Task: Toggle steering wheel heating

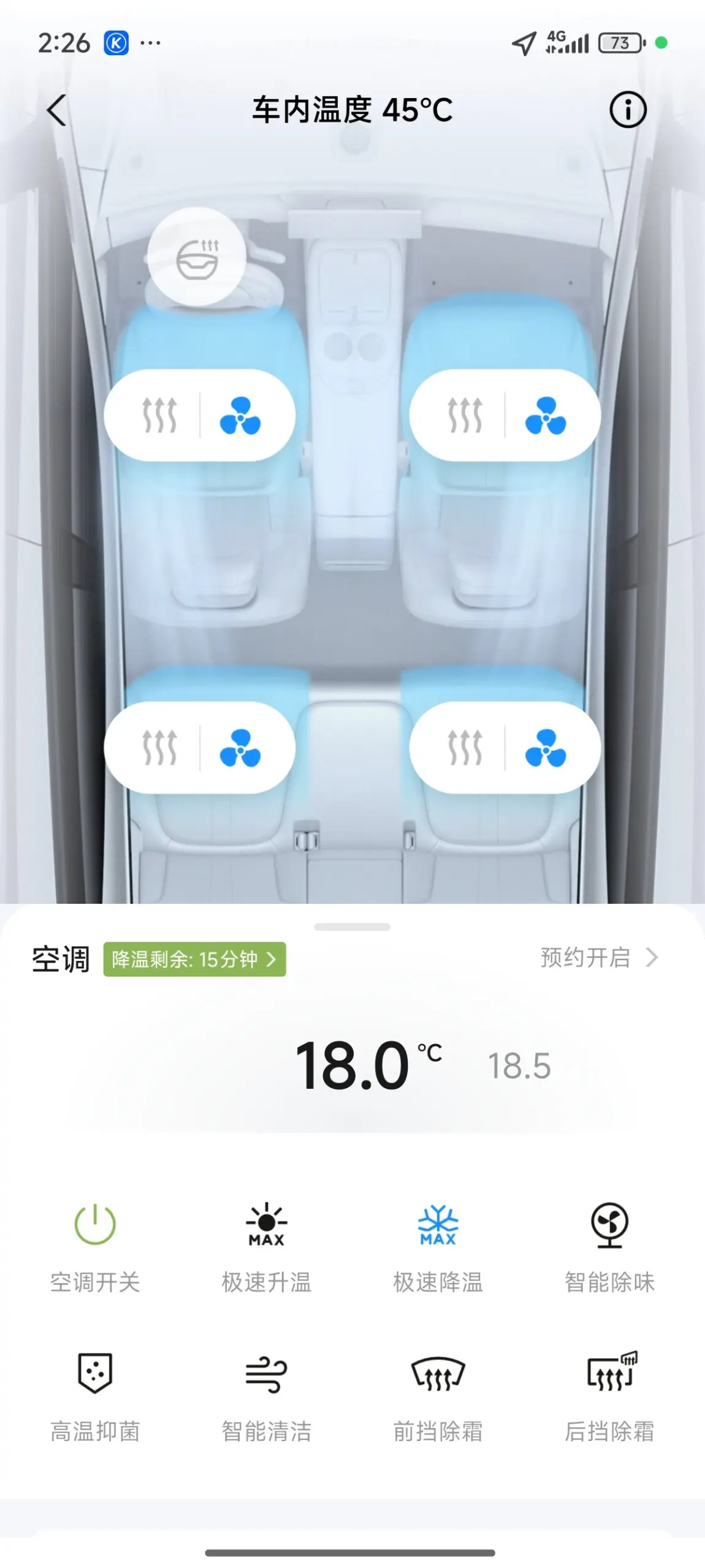Action: (x=197, y=257)
